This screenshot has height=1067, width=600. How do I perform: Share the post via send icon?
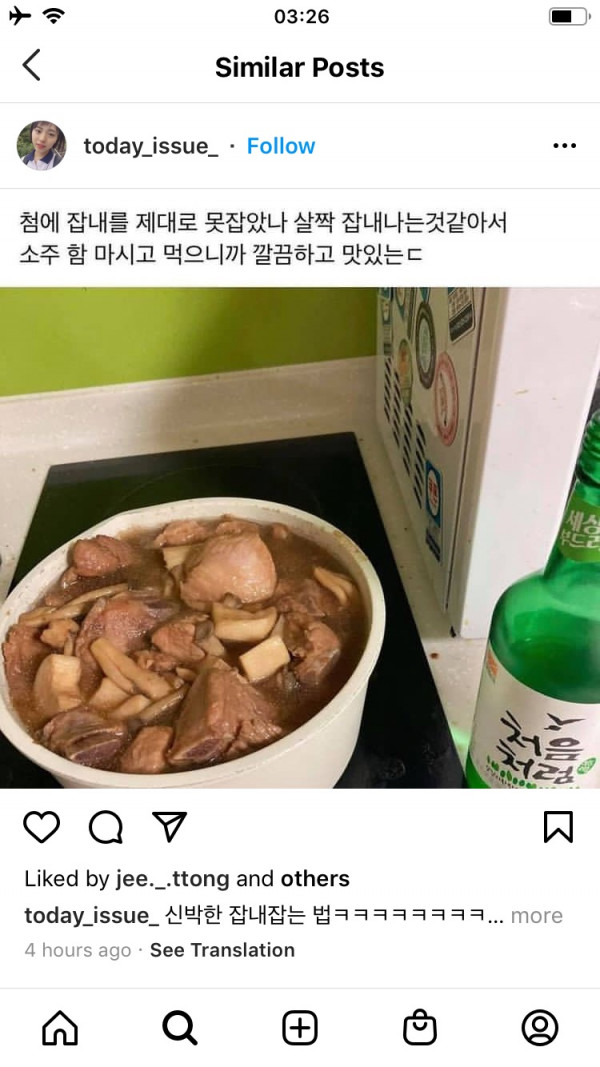point(169,827)
